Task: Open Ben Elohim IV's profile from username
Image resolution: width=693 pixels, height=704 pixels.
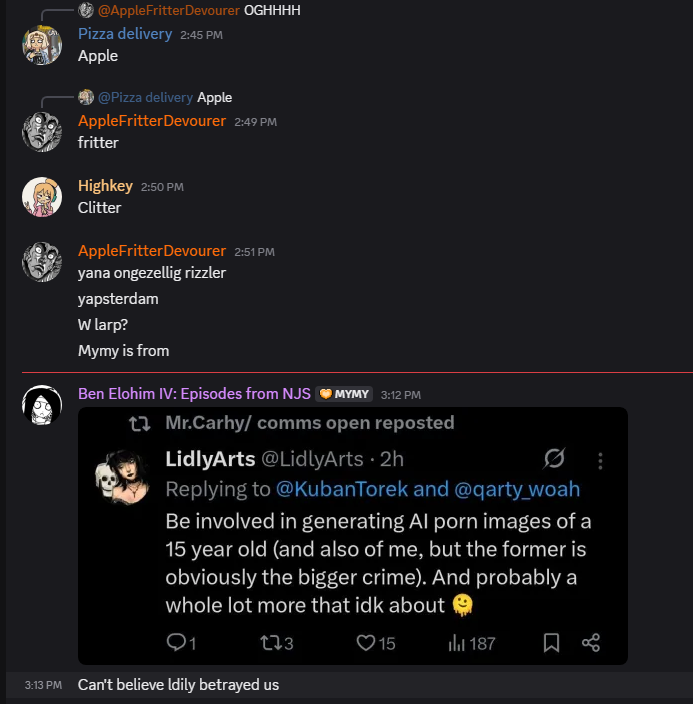Action: point(194,394)
